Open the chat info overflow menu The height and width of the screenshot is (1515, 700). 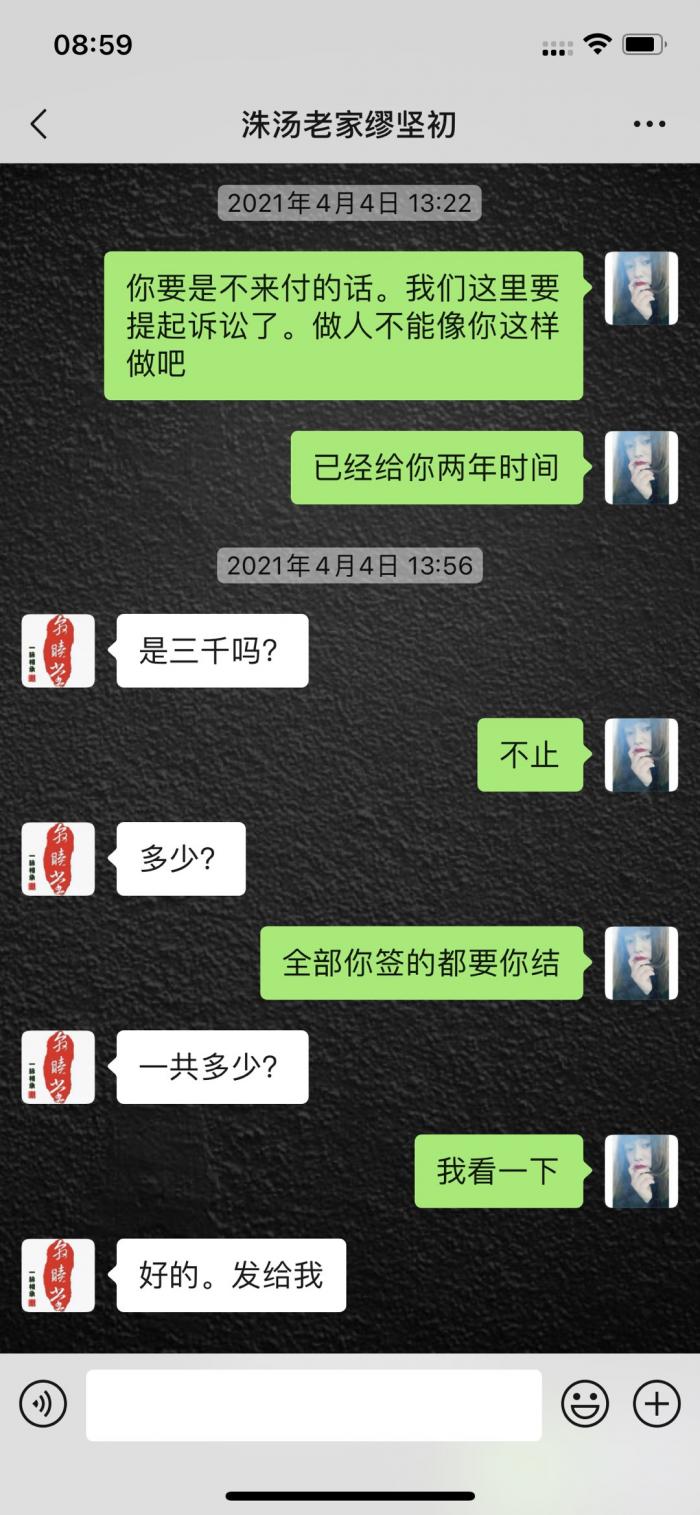pos(649,124)
